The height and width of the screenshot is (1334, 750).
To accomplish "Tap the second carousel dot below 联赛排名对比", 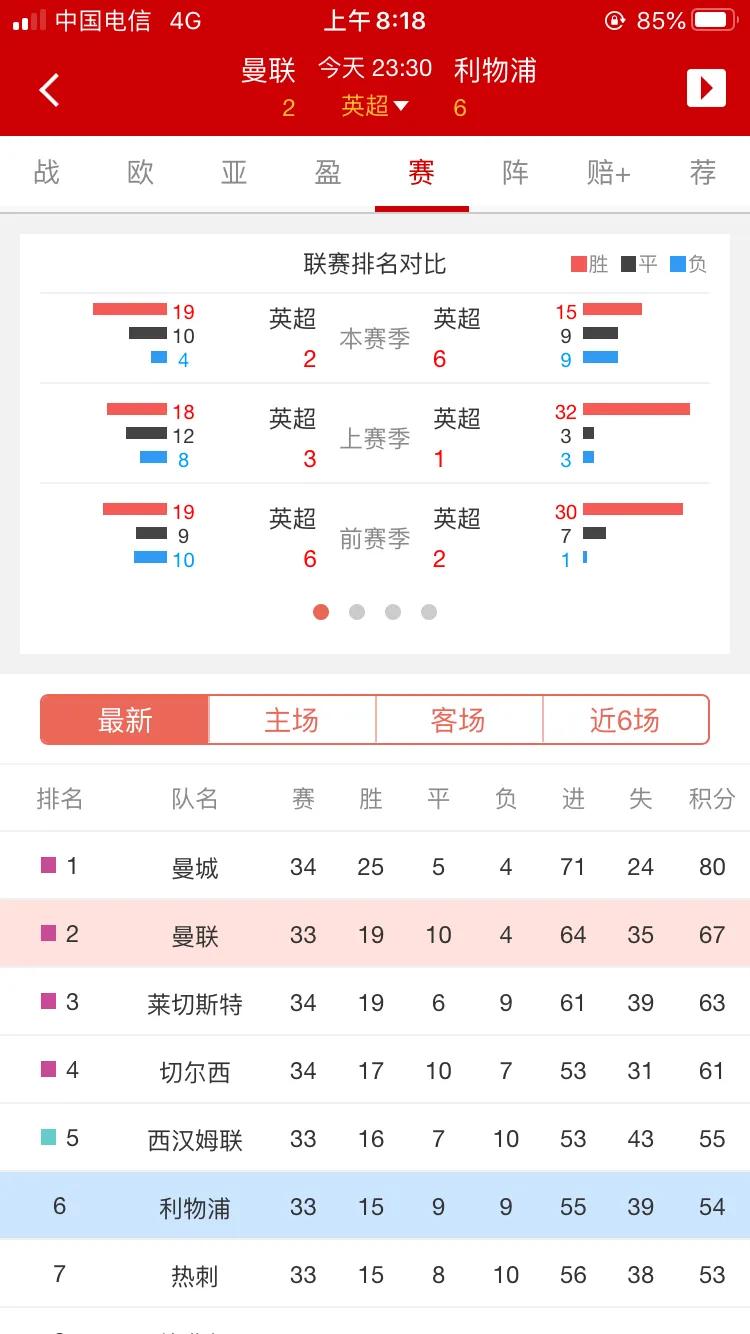I will (357, 611).
